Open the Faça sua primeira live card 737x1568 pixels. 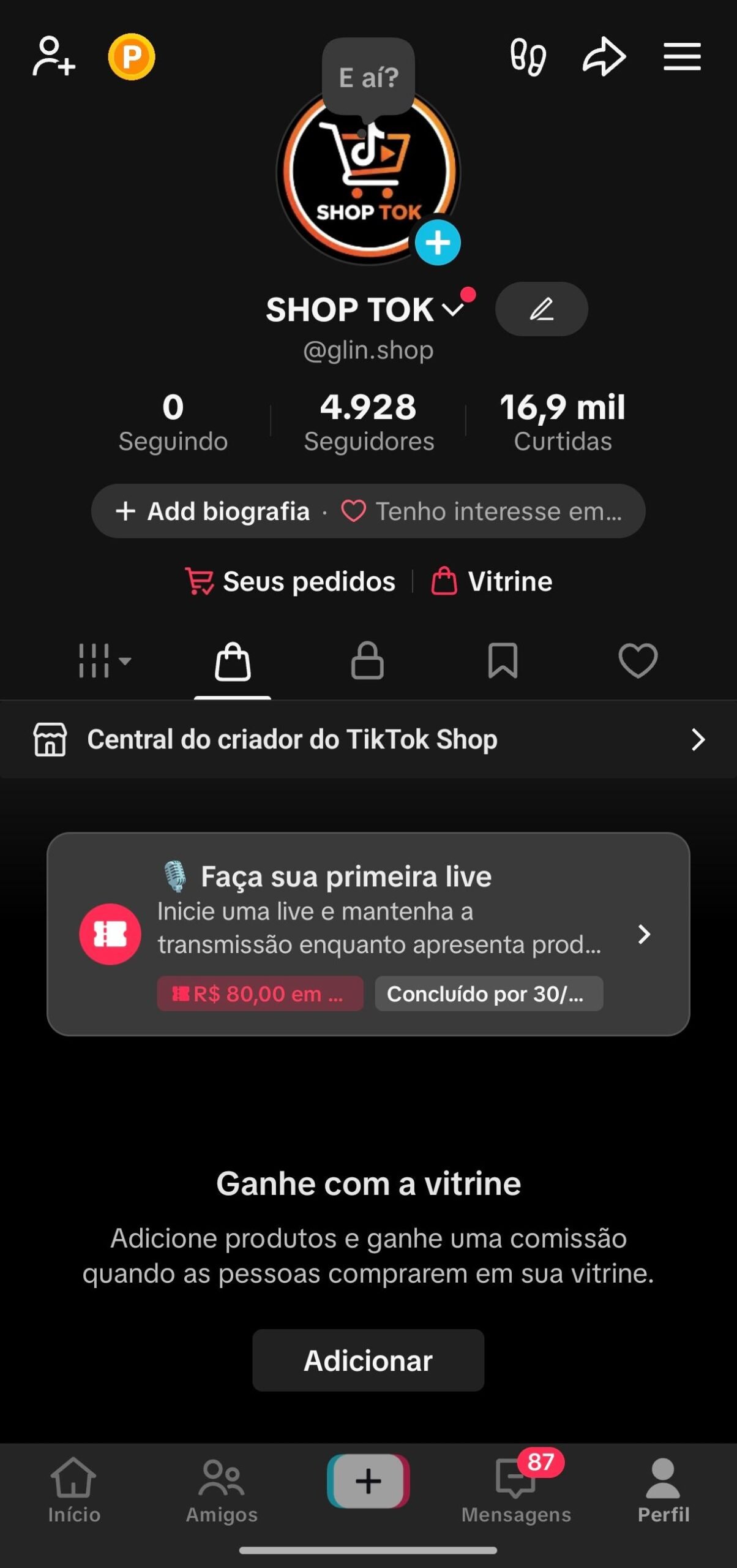coord(368,934)
